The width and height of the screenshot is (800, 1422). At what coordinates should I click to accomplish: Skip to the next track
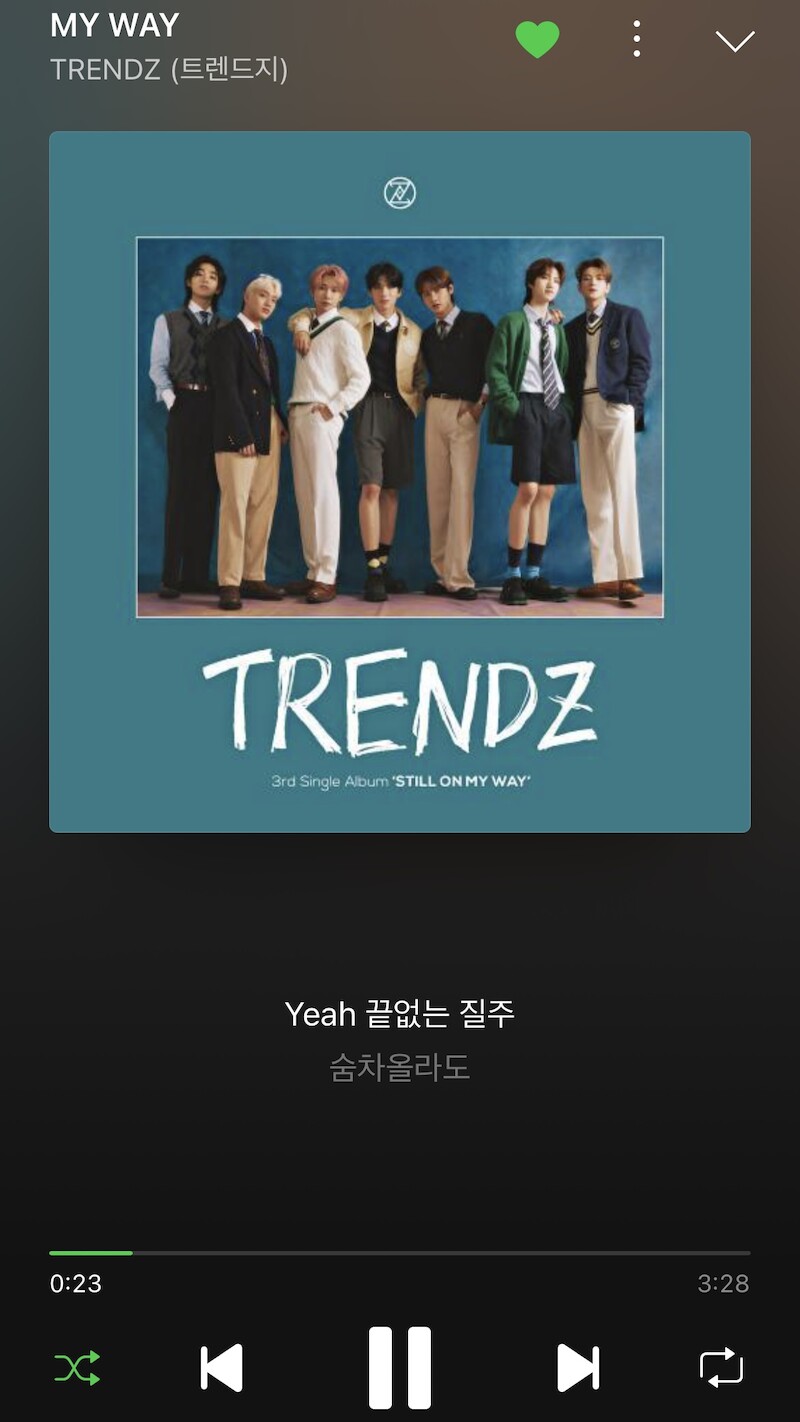tap(578, 1367)
